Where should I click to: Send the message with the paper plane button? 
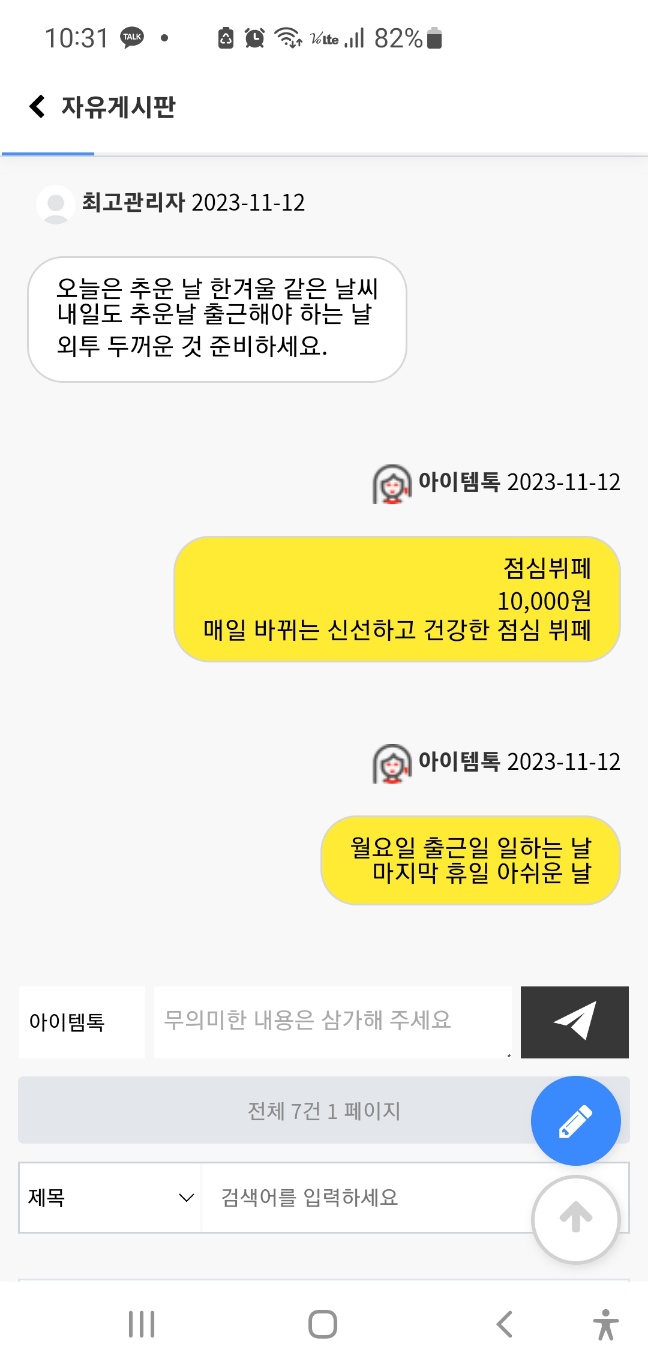pos(575,1021)
